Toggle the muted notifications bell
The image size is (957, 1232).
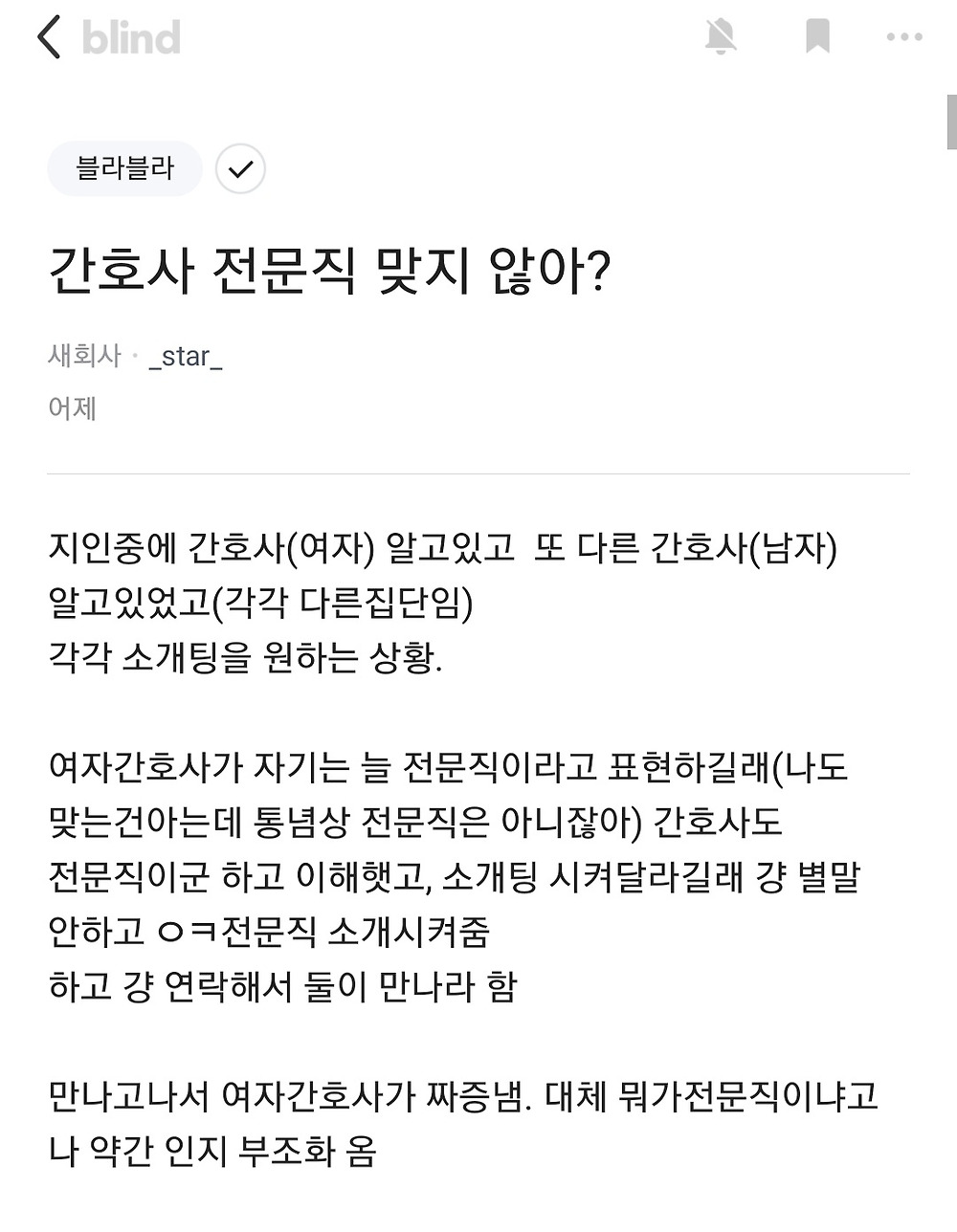click(721, 37)
